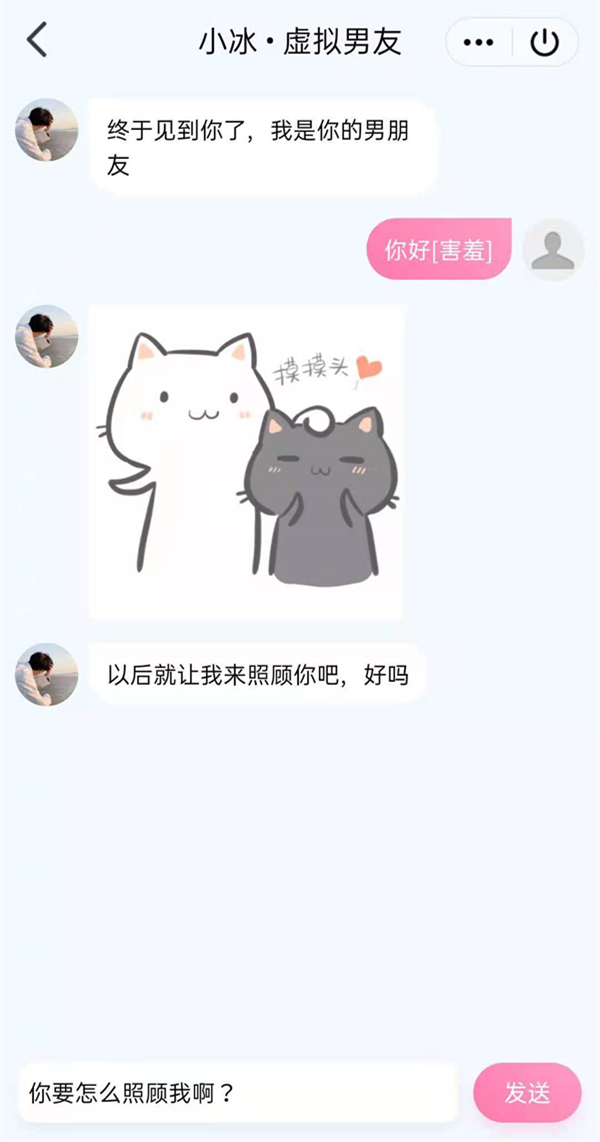
Task: Tap the 发送 button to send the message
Action: click(527, 1092)
